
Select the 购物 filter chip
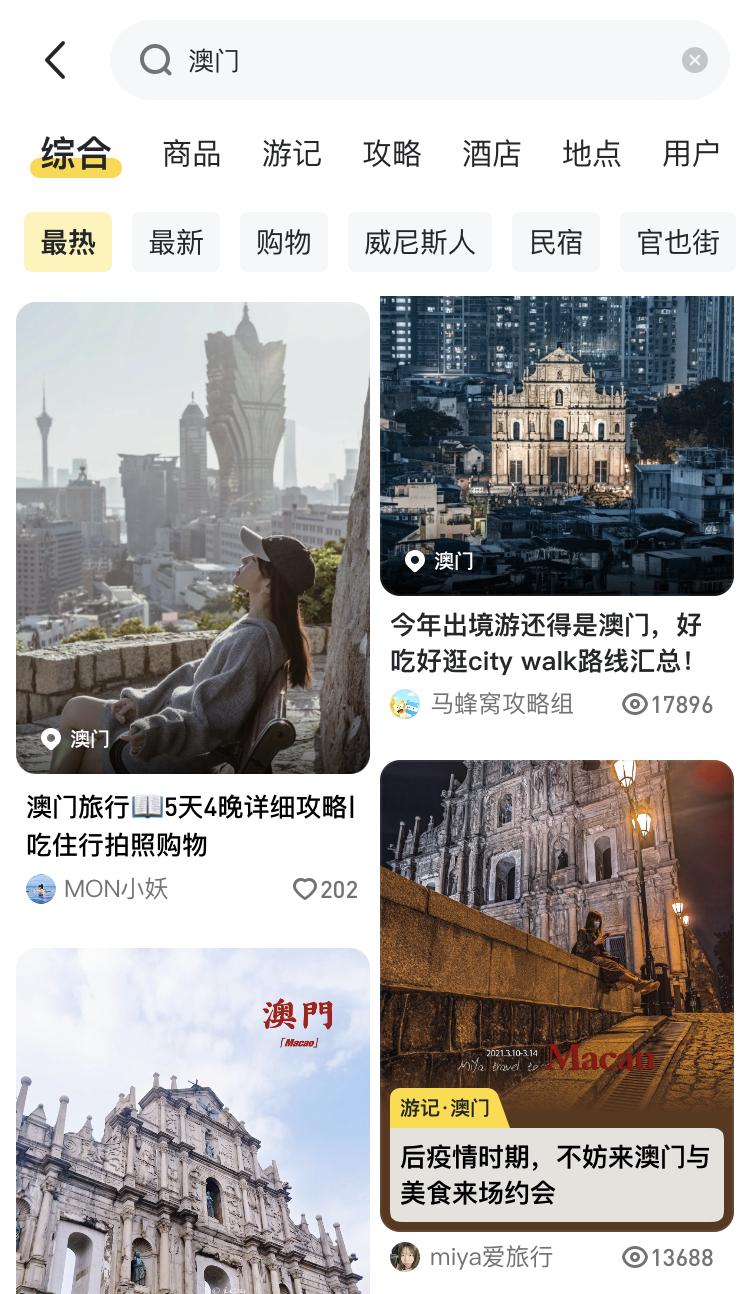[283, 242]
